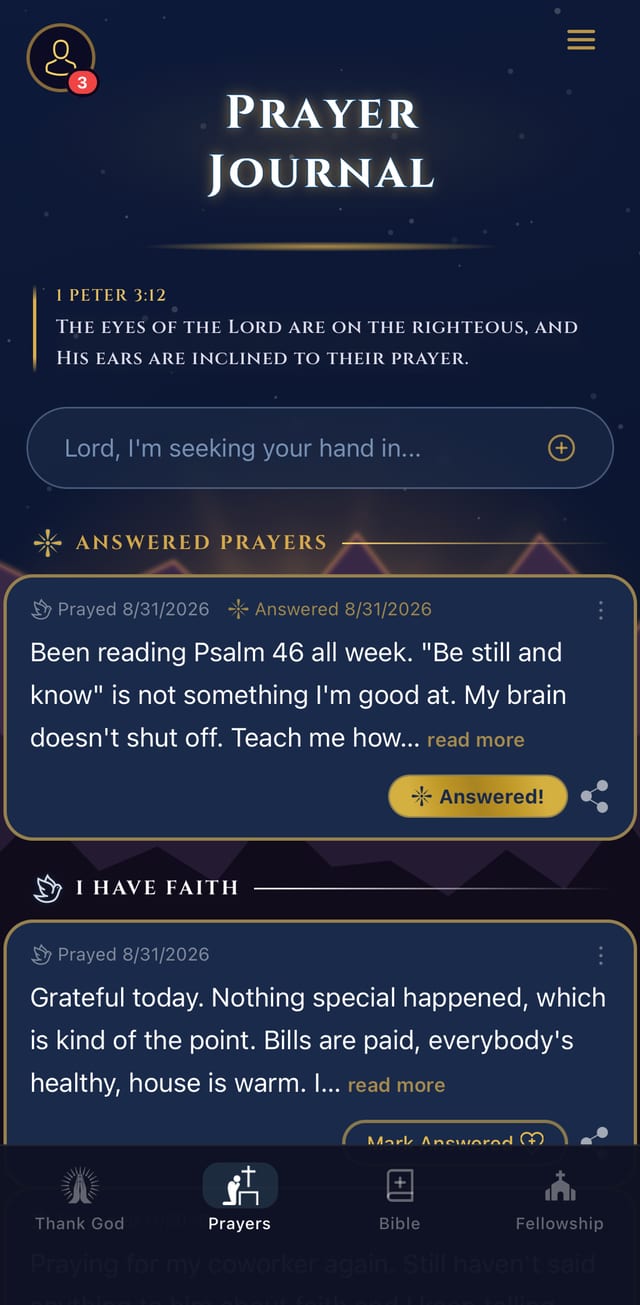This screenshot has width=640, height=1305.
Task: Mark the Grateful today prayer as answered
Action: [x=455, y=1134]
